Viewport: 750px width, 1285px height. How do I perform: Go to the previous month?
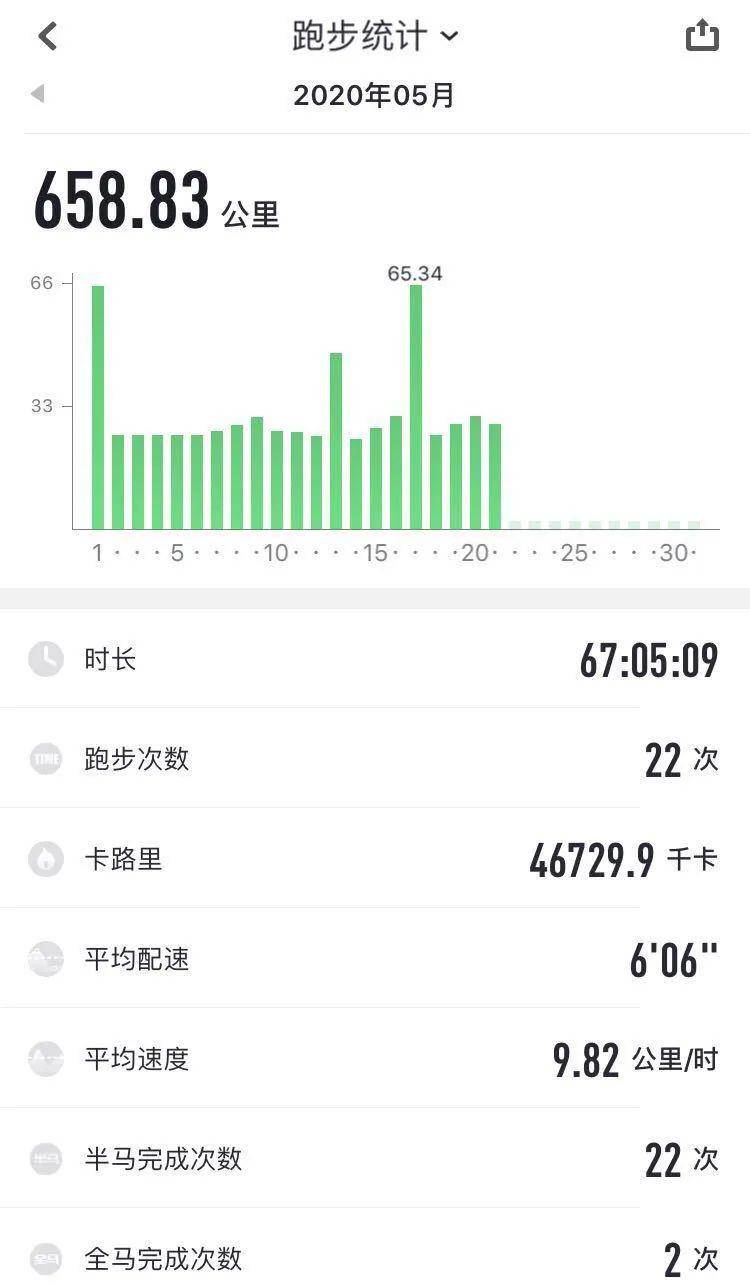click(x=38, y=94)
